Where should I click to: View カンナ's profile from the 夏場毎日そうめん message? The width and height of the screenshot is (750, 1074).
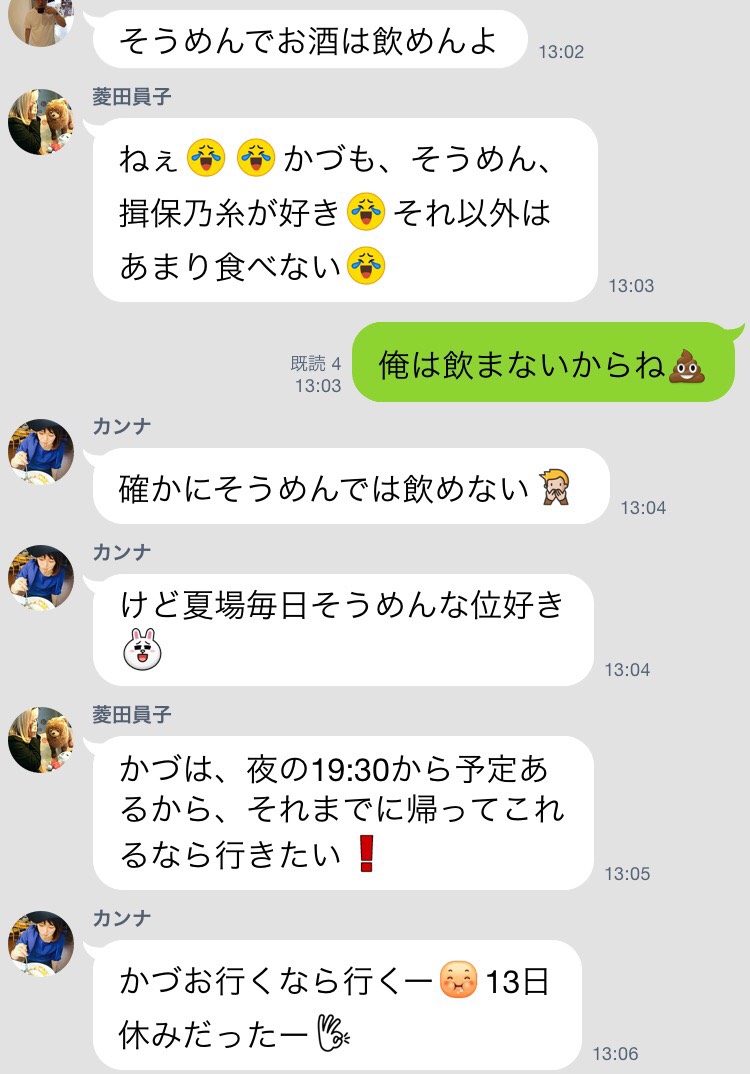pos(41,578)
